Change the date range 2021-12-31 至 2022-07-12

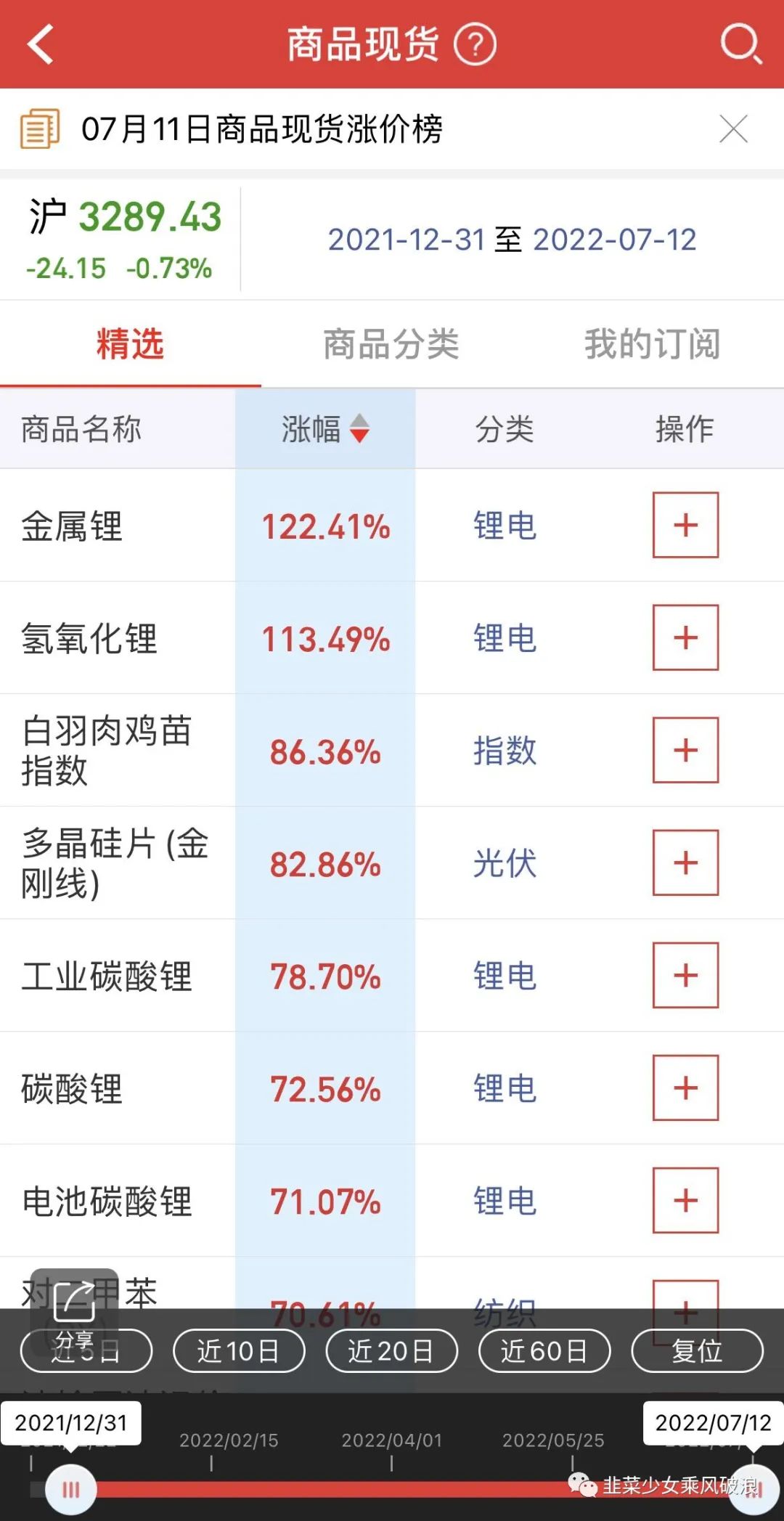click(x=512, y=240)
